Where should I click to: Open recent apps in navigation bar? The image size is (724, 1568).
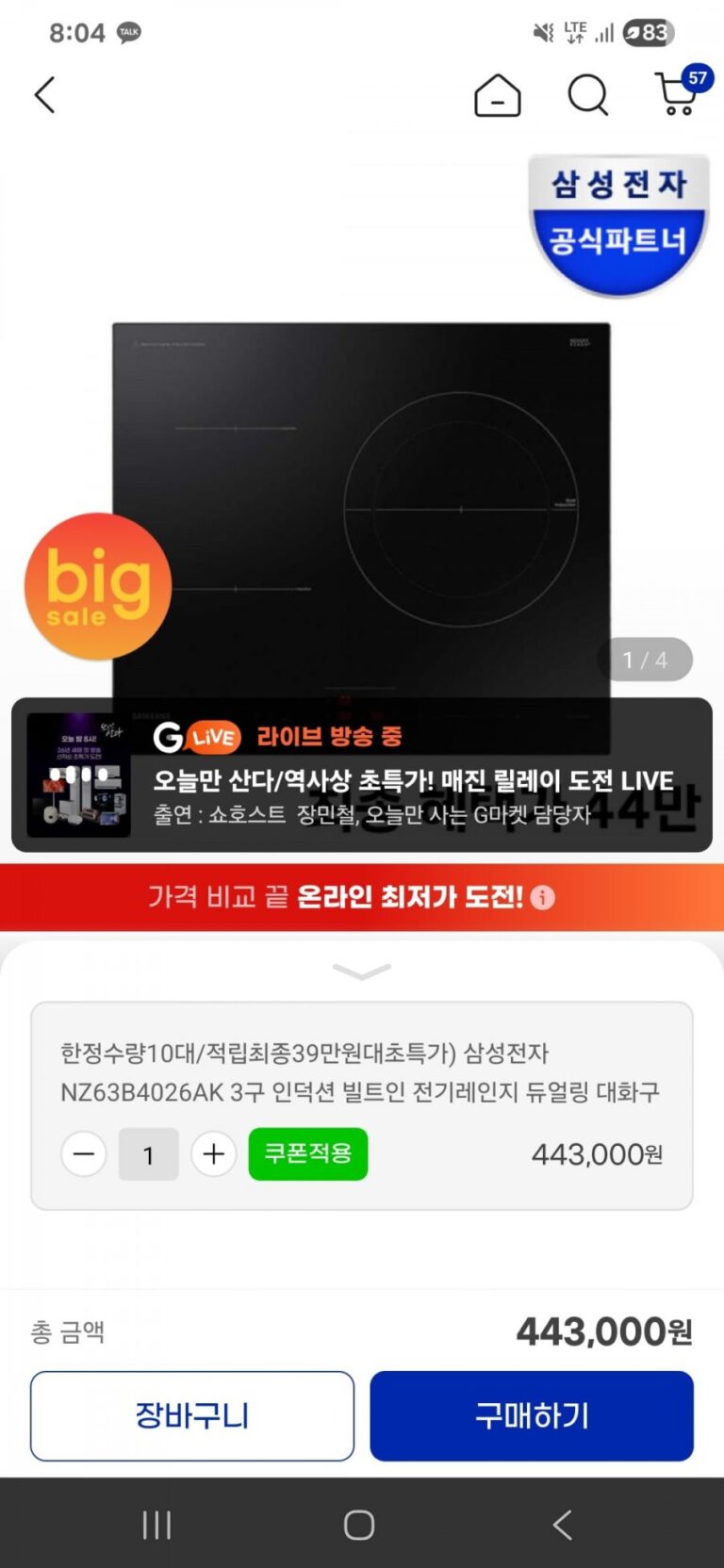(x=156, y=1525)
